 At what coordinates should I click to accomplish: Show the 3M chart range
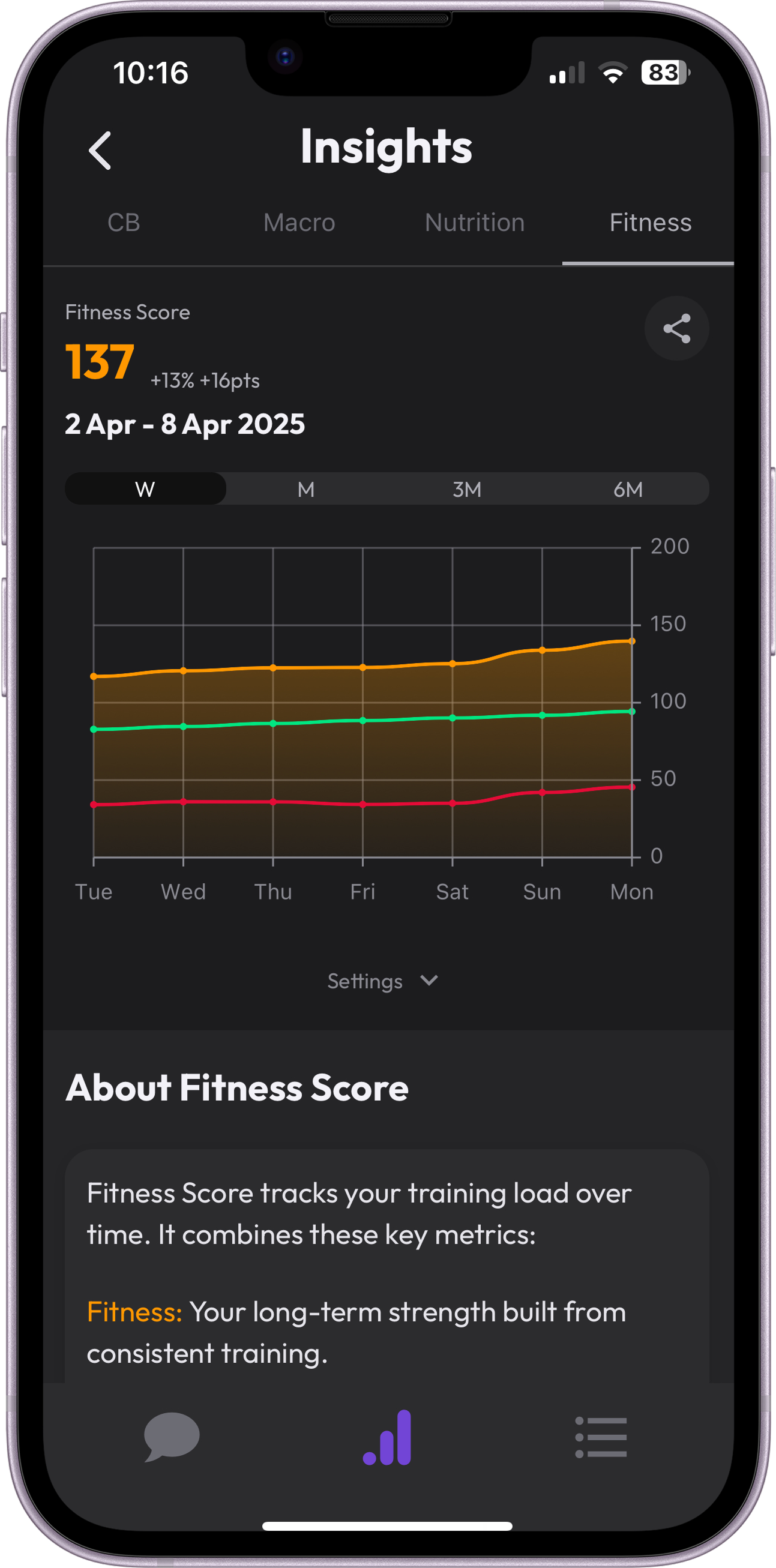click(x=467, y=490)
